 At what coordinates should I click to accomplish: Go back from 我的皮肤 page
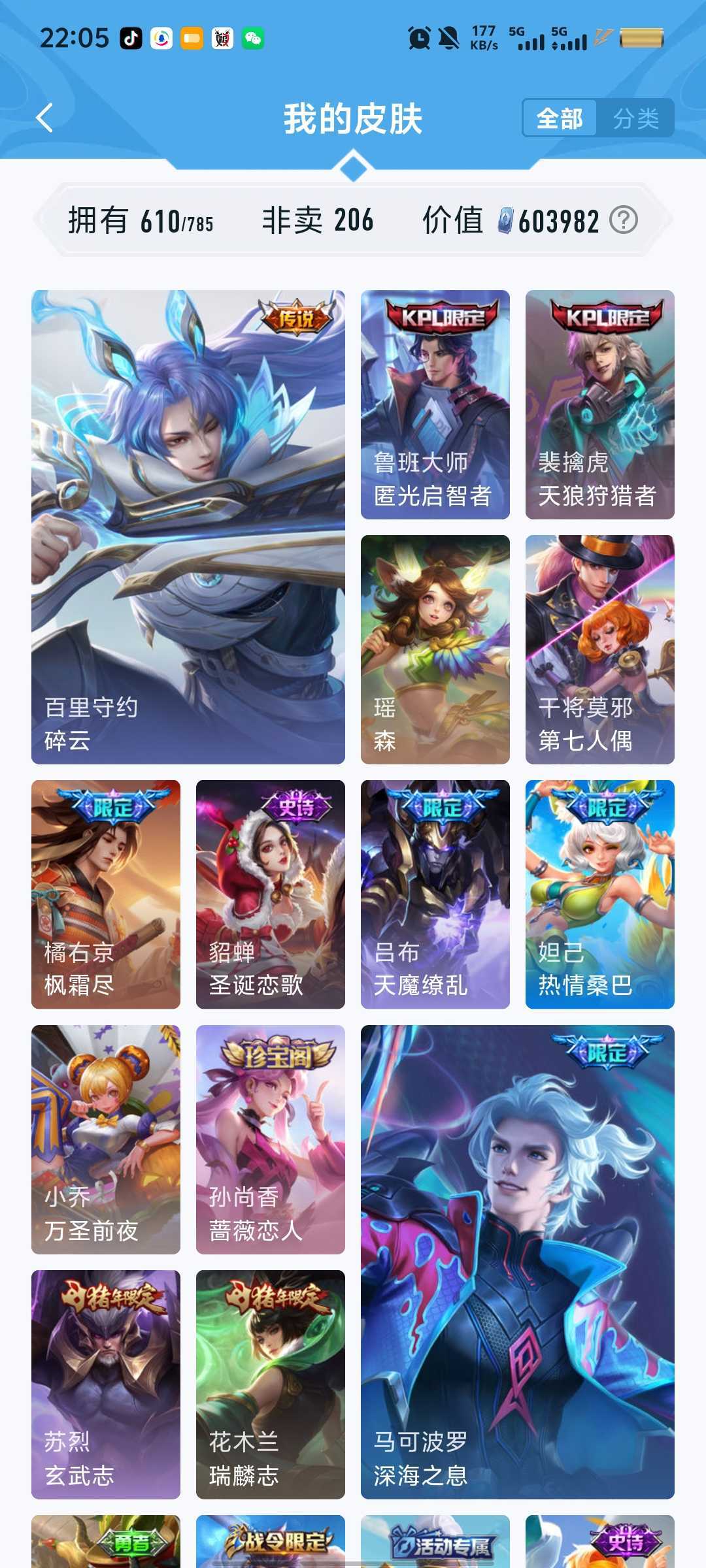(44, 118)
